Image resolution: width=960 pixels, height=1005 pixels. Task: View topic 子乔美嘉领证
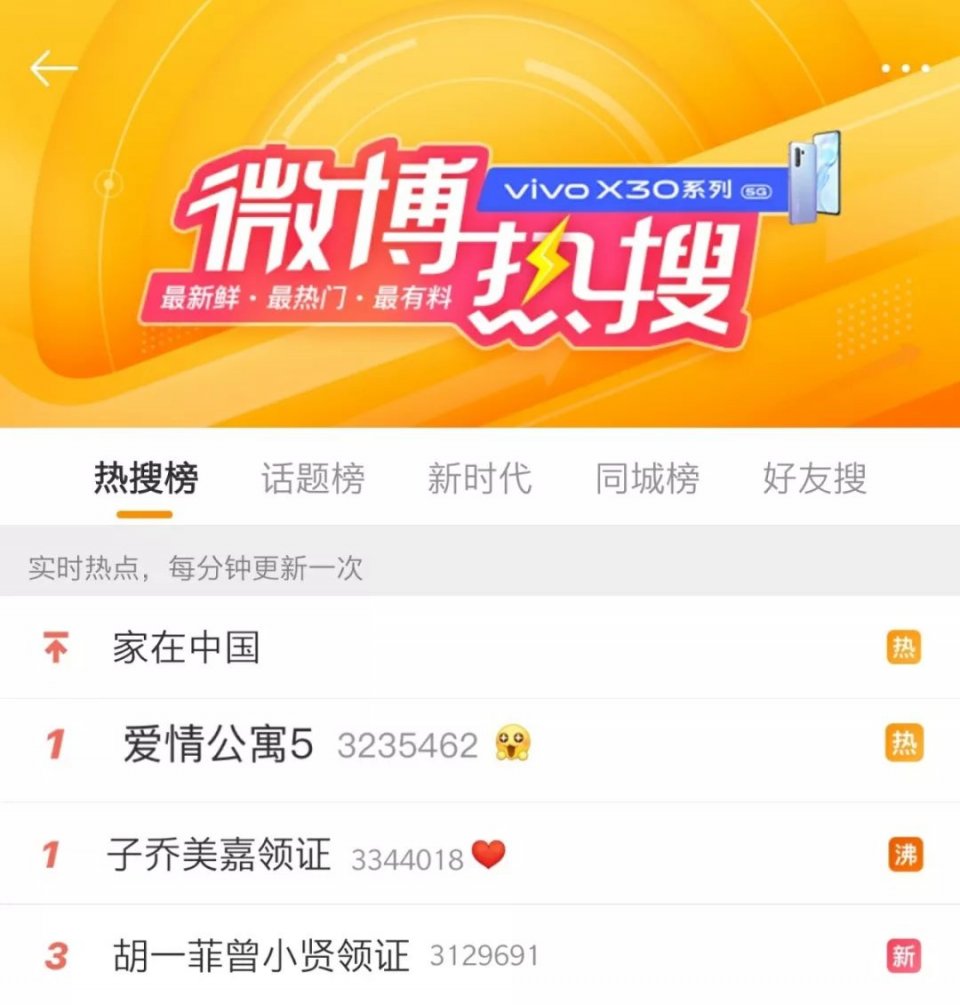tap(219, 856)
